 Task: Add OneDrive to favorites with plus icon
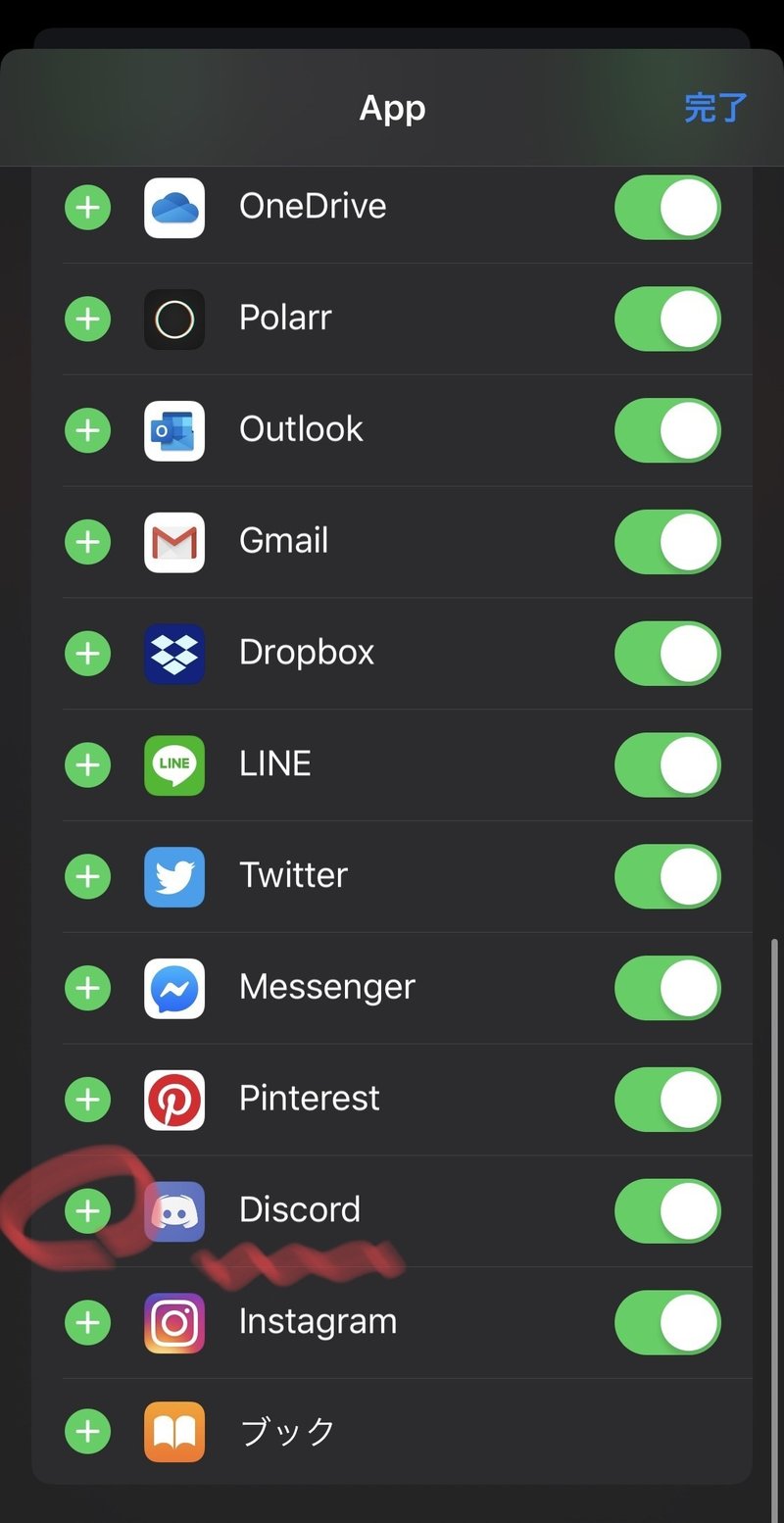88,208
